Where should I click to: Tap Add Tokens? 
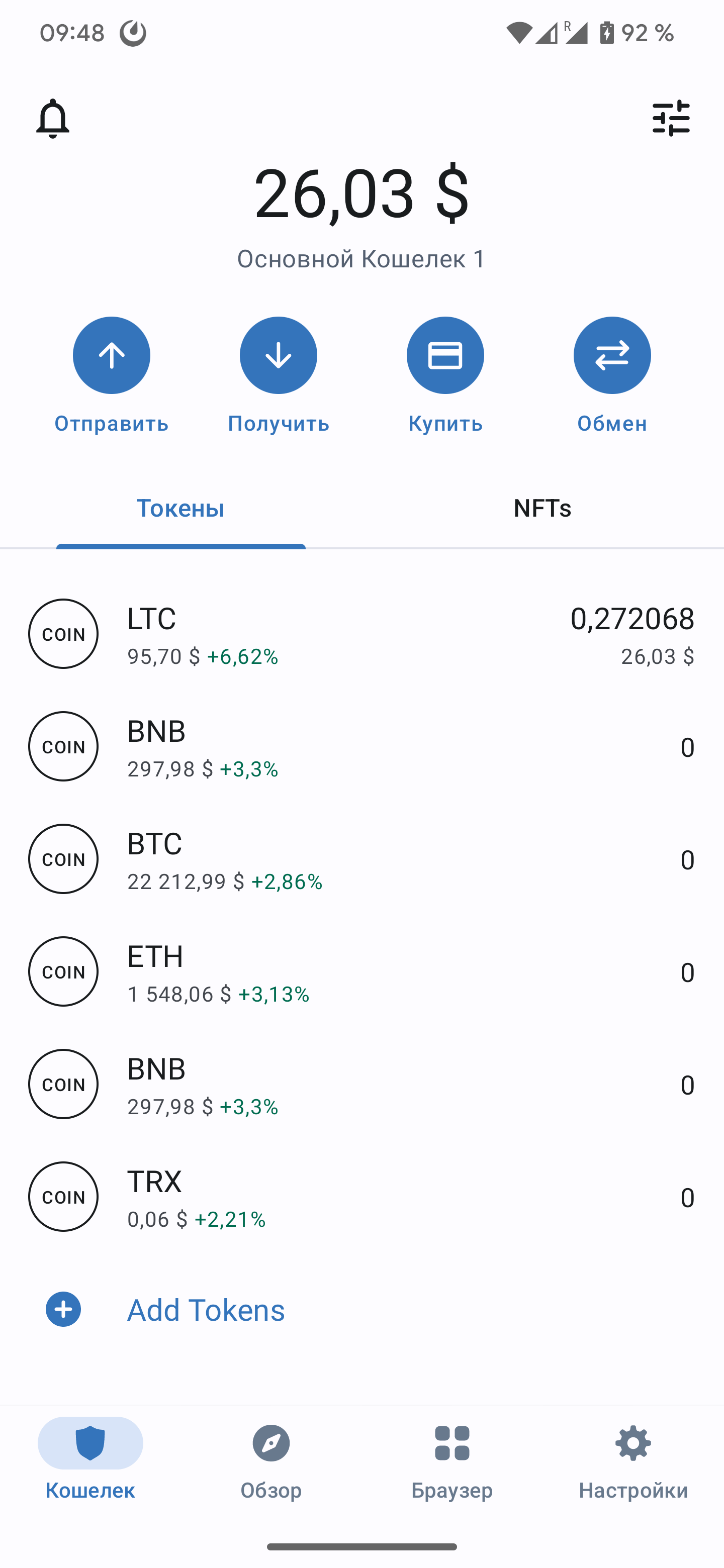206,1309
